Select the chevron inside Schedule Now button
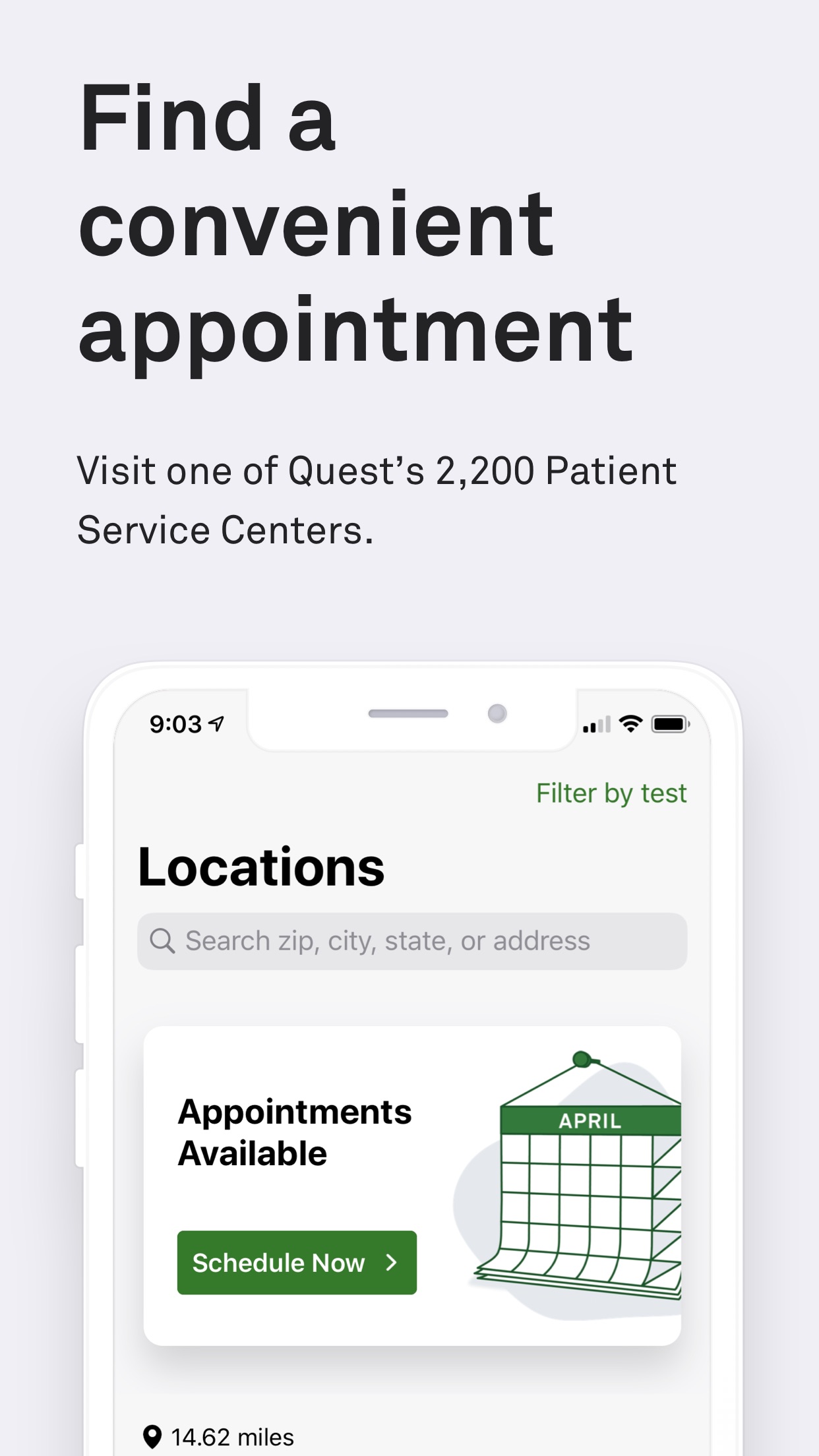Image resolution: width=819 pixels, height=1456 pixels. point(390,1263)
